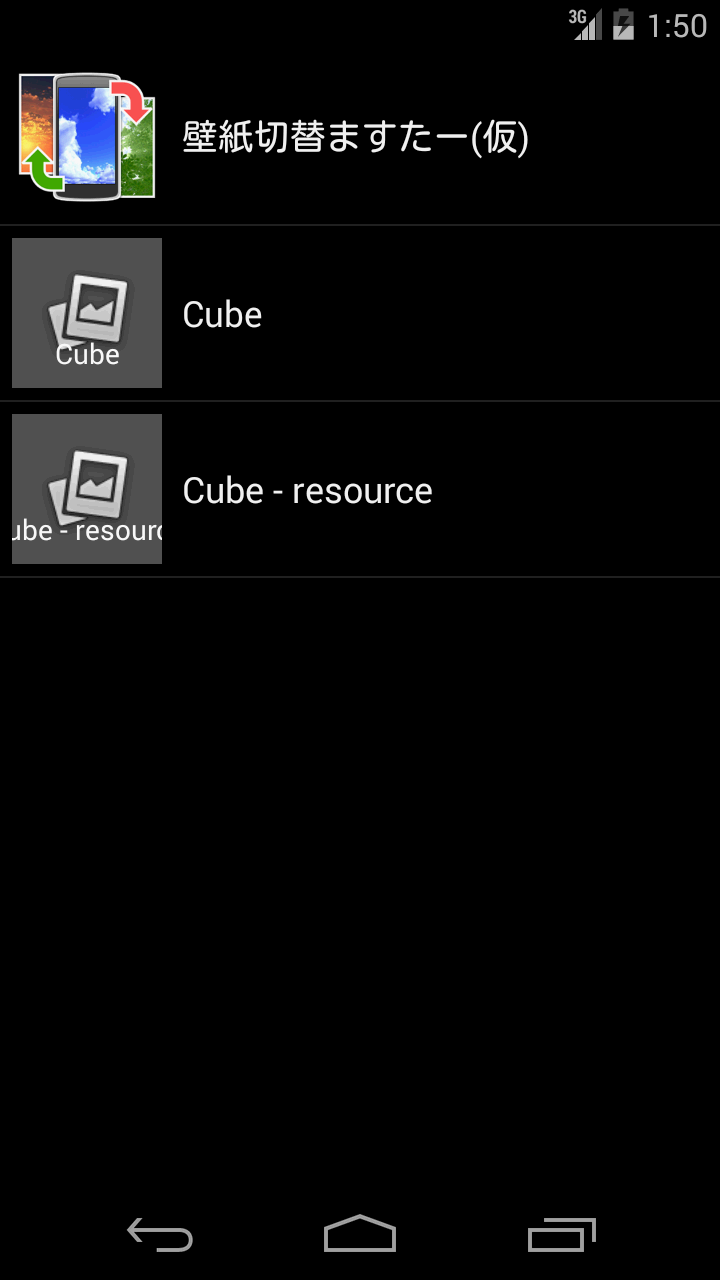This screenshot has height=1280, width=720.
Task: Open the recent apps view
Action: (x=561, y=1235)
